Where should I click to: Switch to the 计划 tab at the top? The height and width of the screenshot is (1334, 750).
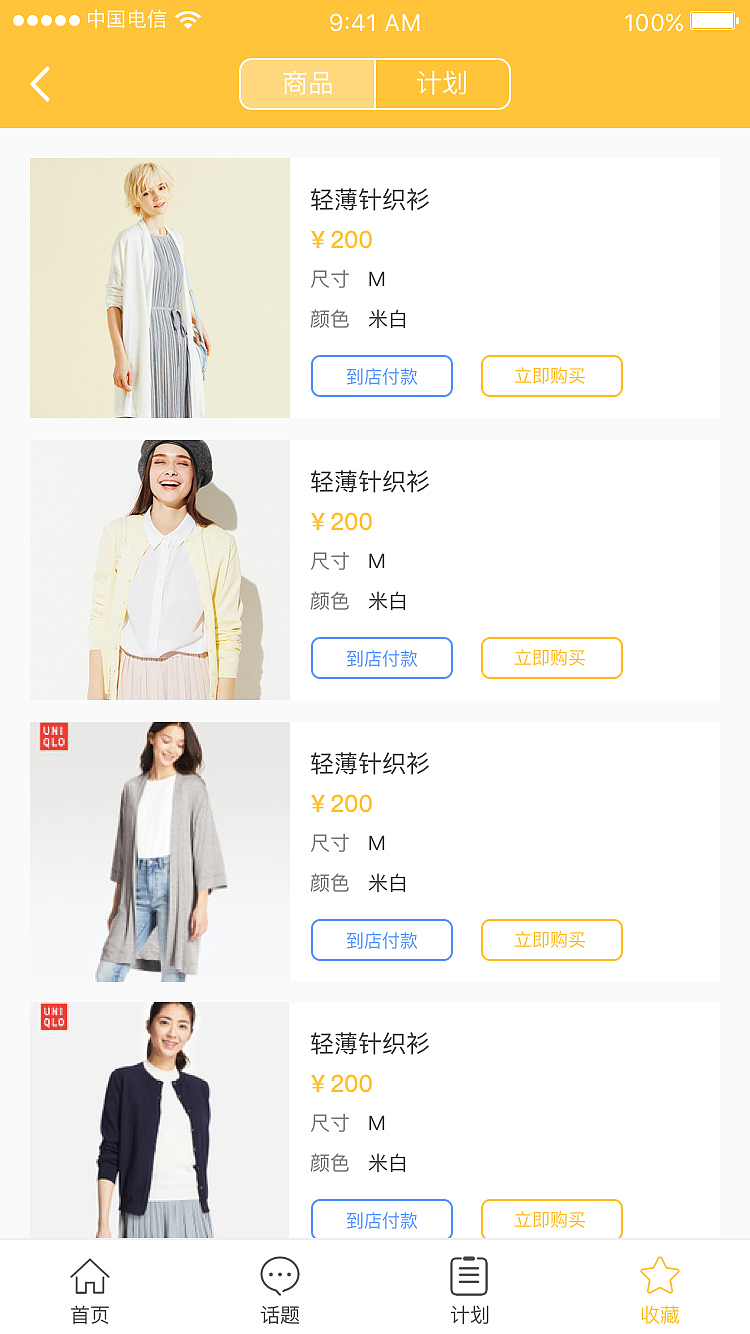443,84
